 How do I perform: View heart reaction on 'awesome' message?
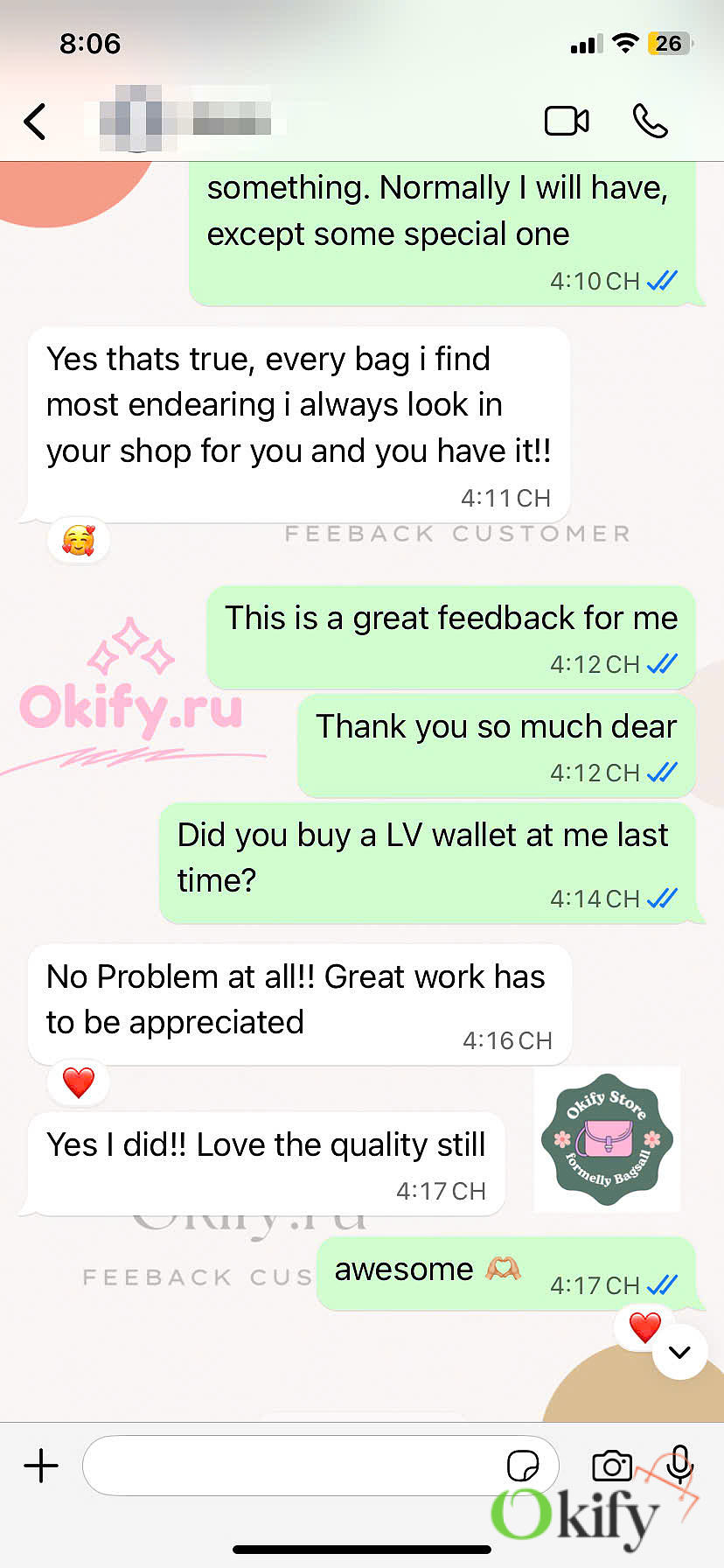[645, 1326]
